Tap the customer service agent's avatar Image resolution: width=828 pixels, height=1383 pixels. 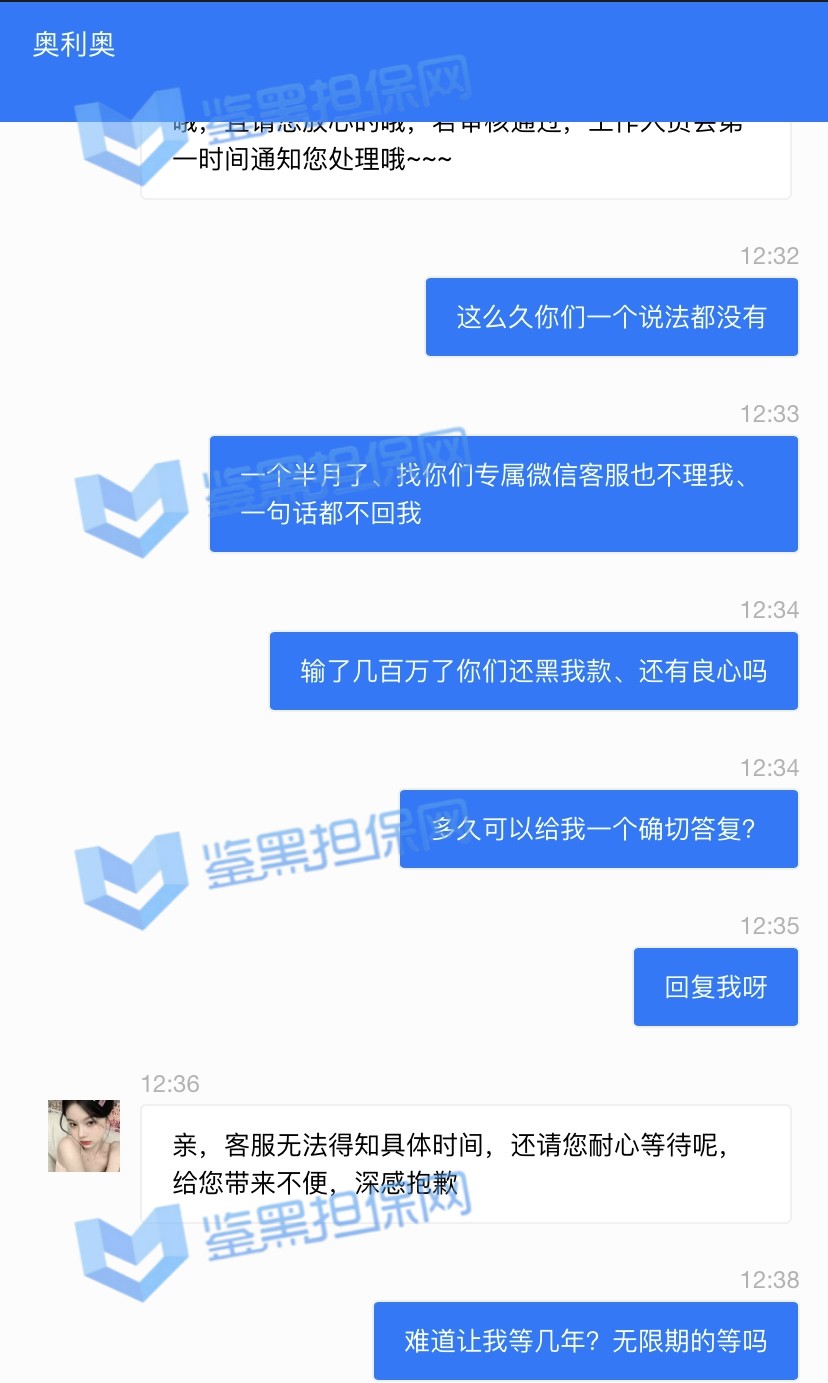(84, 1136)
